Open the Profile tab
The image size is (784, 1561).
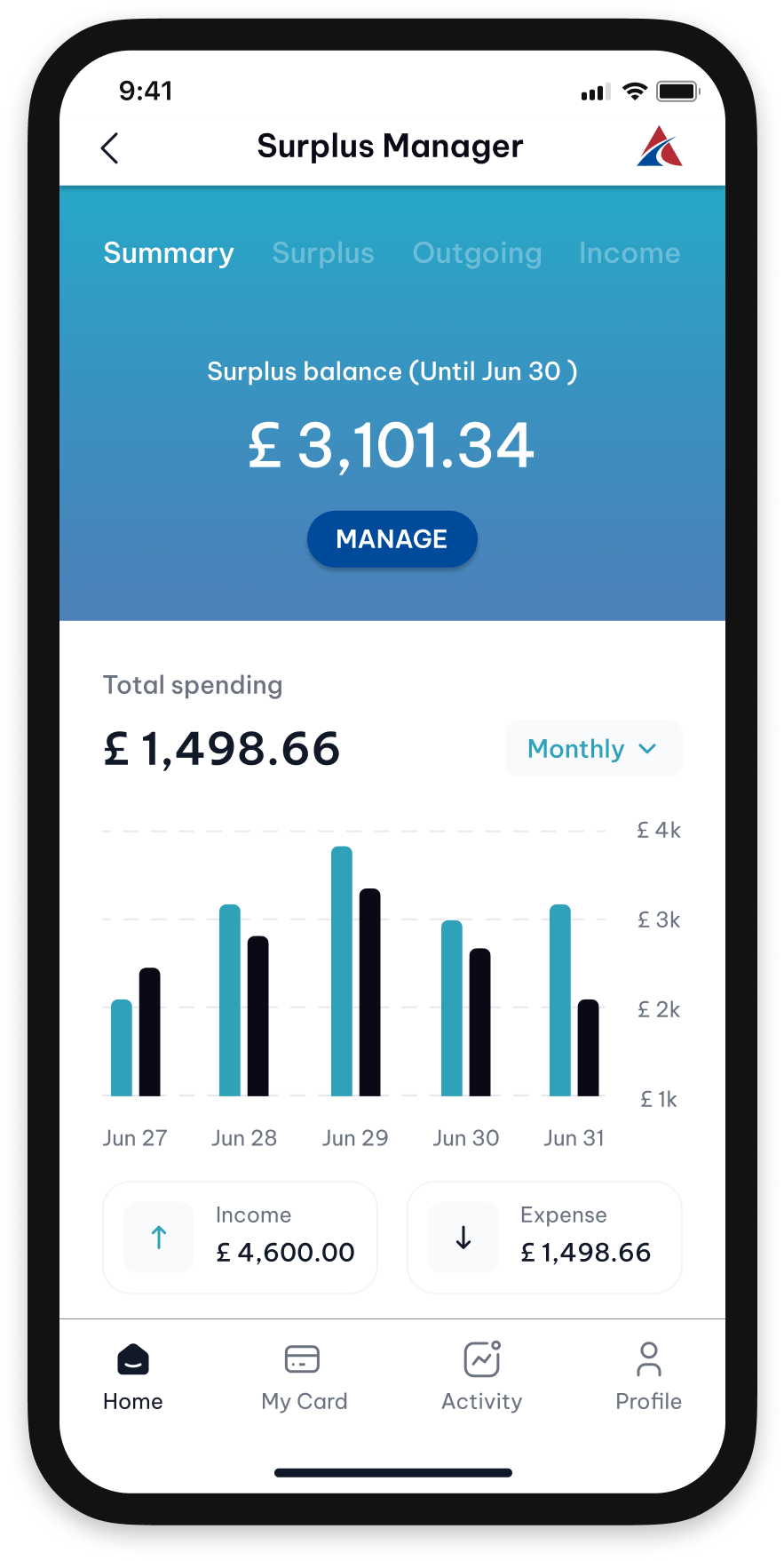(x=648, y=1376)
